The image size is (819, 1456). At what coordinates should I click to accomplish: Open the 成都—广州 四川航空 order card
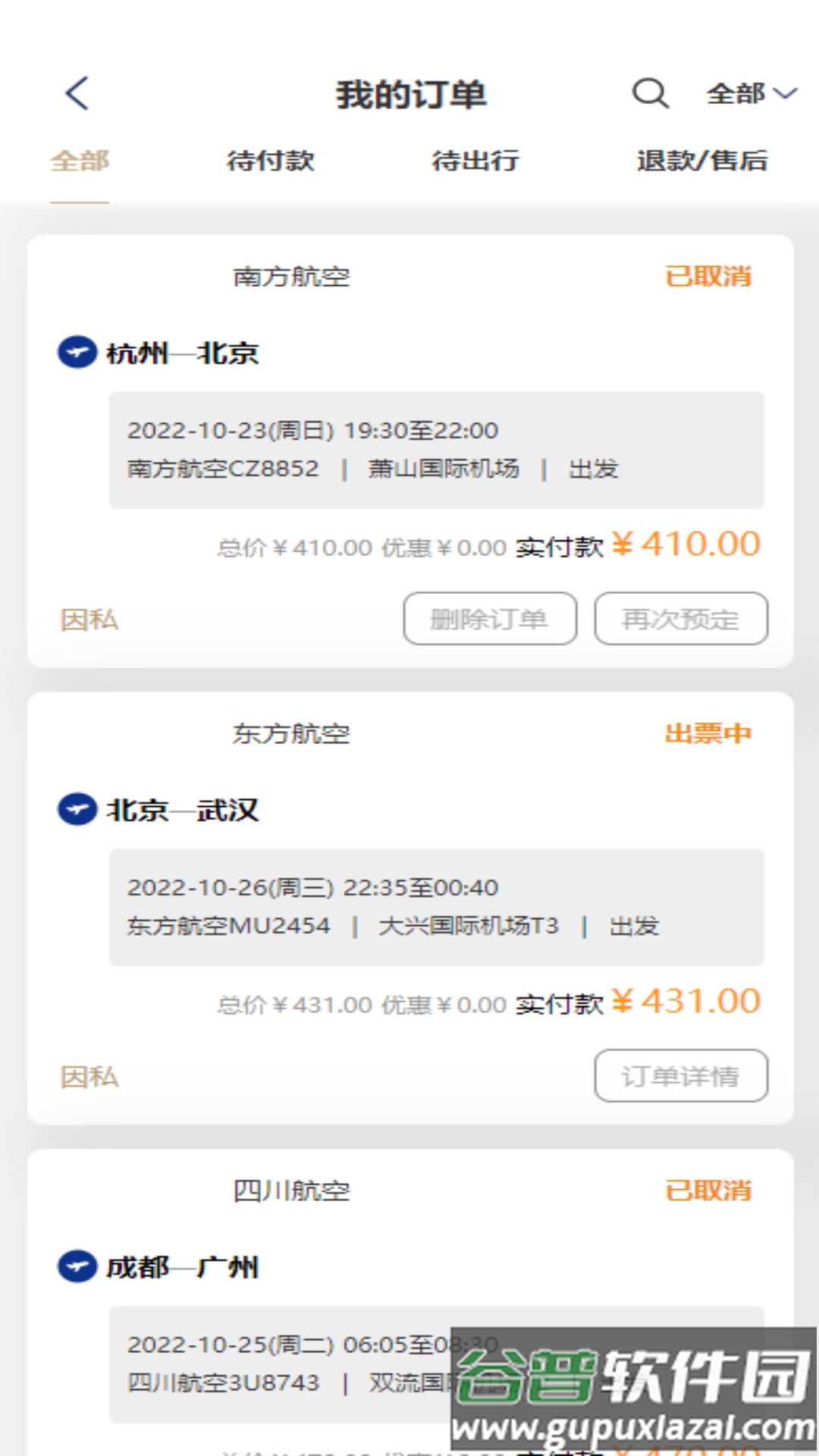pyautogui.click(x=410, y=1302)
